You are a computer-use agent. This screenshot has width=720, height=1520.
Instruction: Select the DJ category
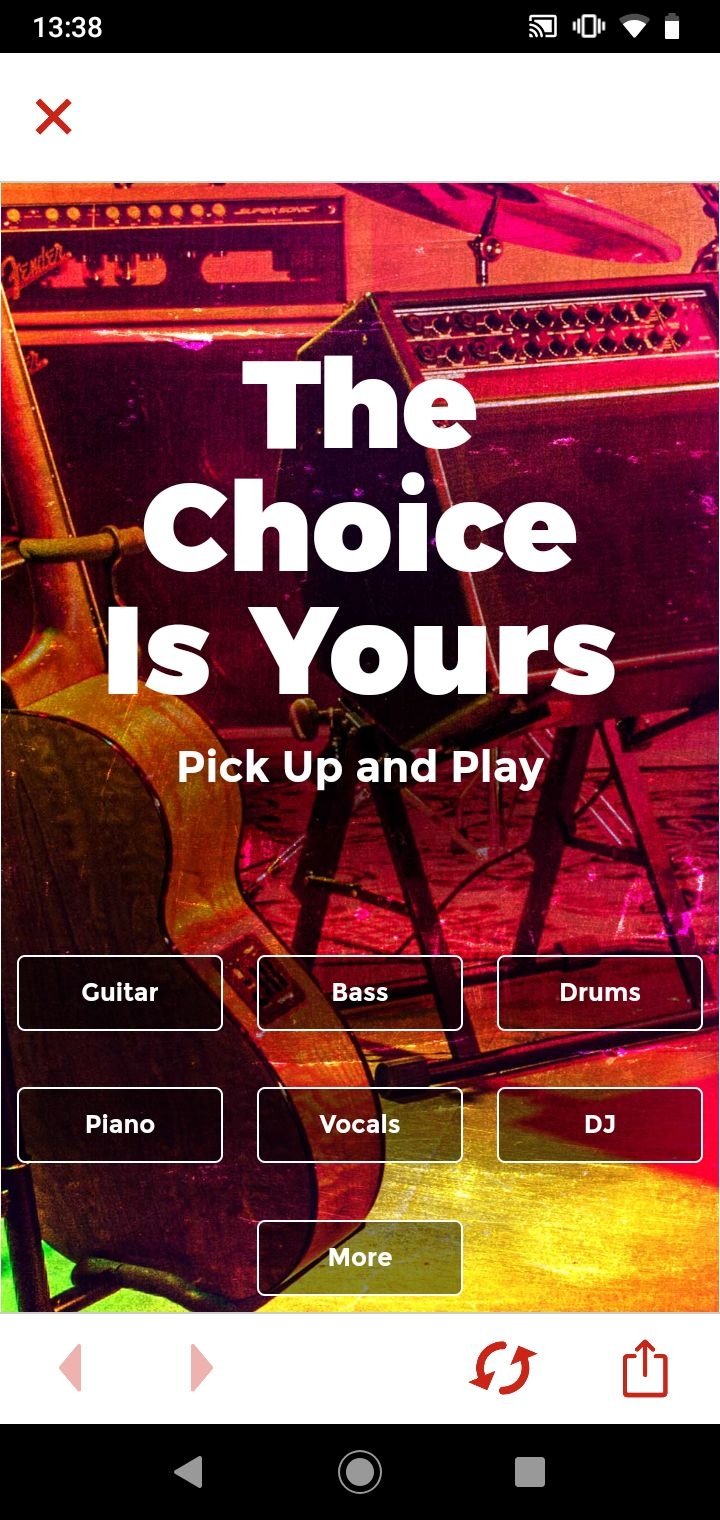coord(600,1124)
